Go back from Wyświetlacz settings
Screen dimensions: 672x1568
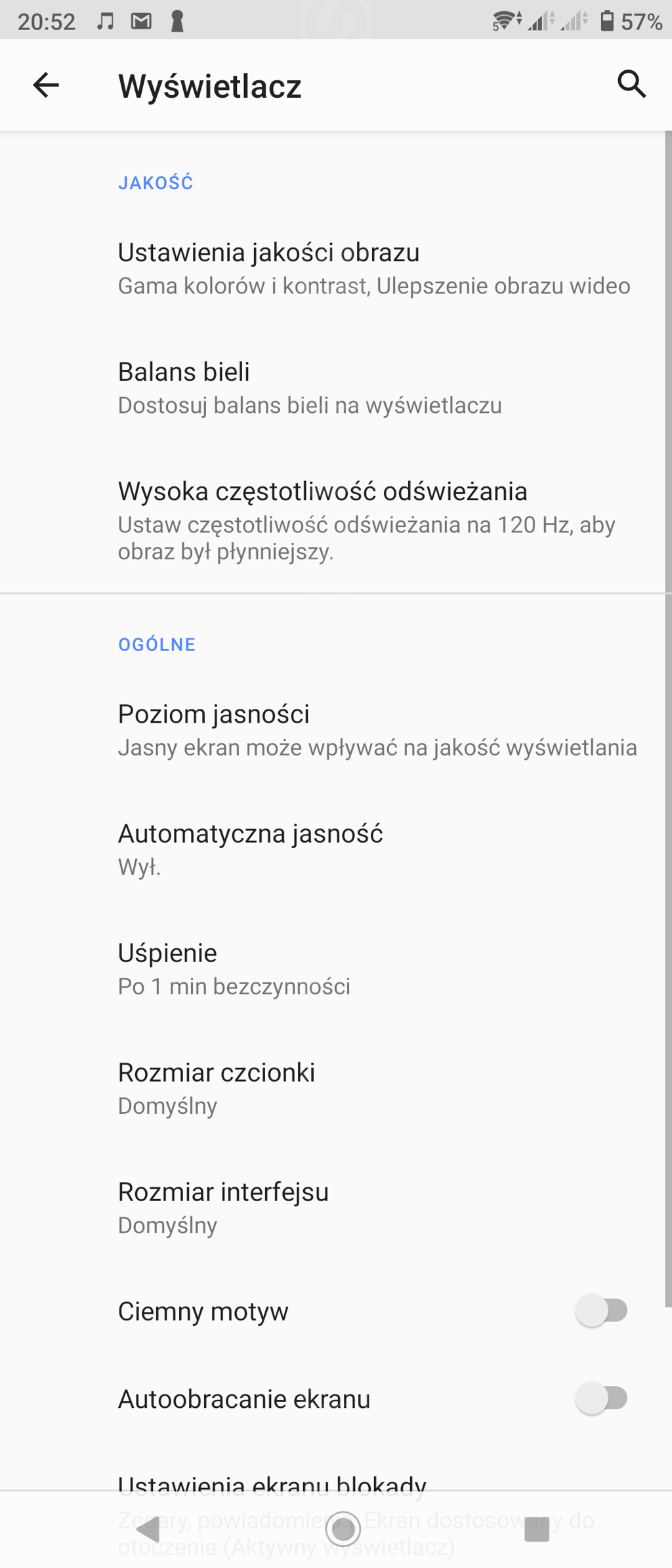46,85
